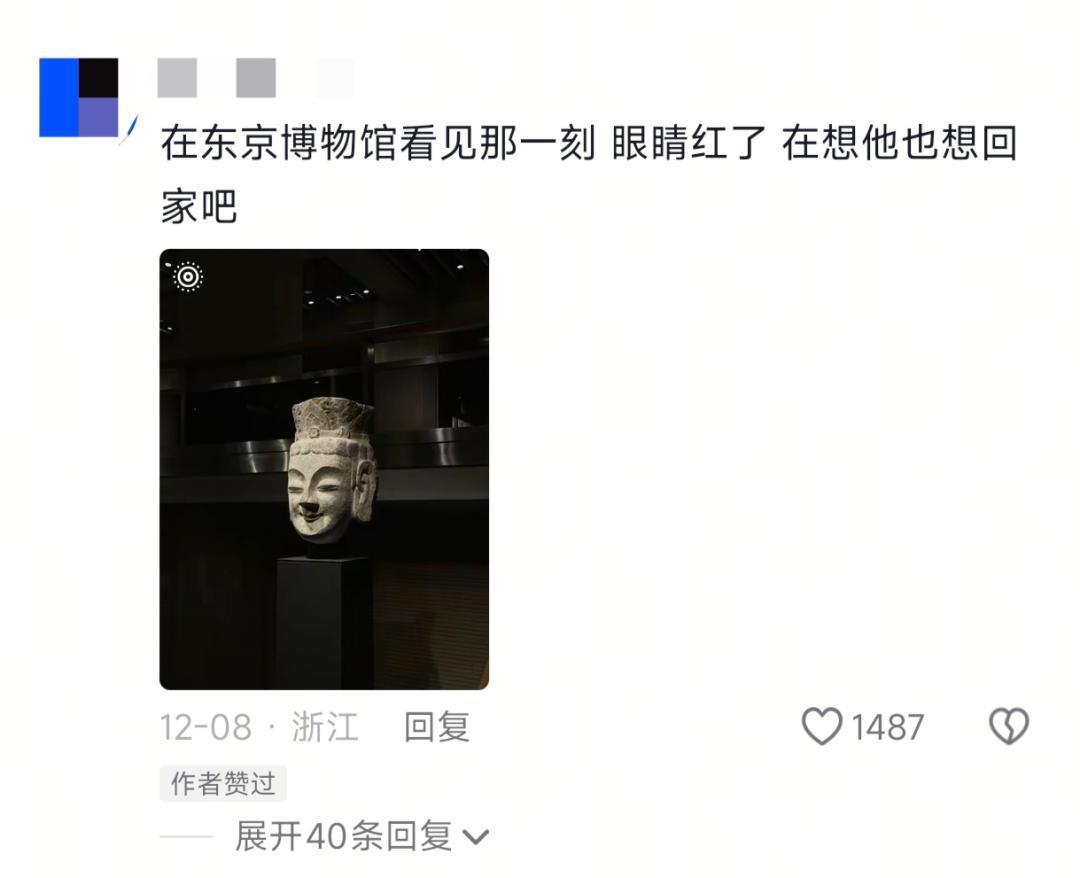Dislike this comment with broken heart icon
The width and height of the screenshot is (1080, 878).
1008,727
